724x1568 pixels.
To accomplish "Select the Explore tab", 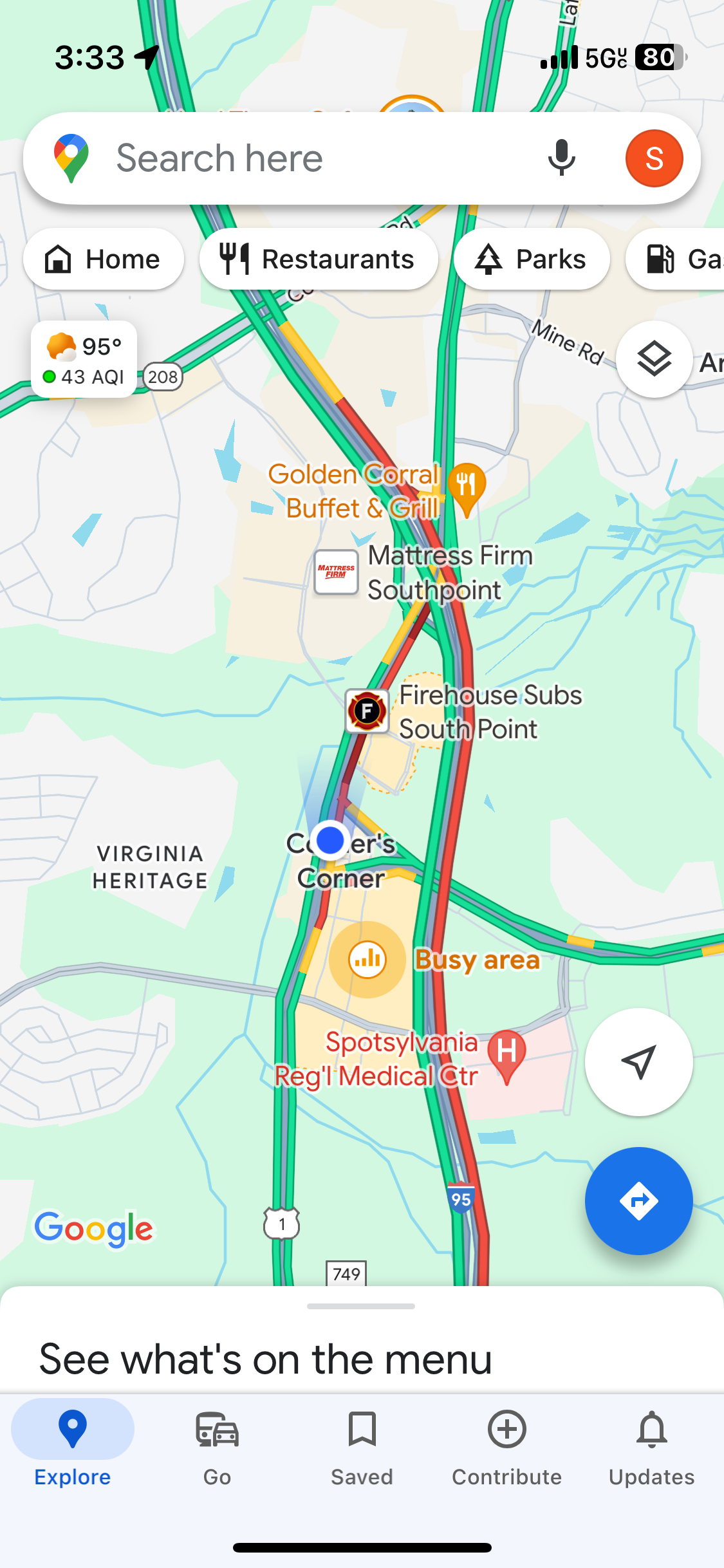I will coord(73,1449).
